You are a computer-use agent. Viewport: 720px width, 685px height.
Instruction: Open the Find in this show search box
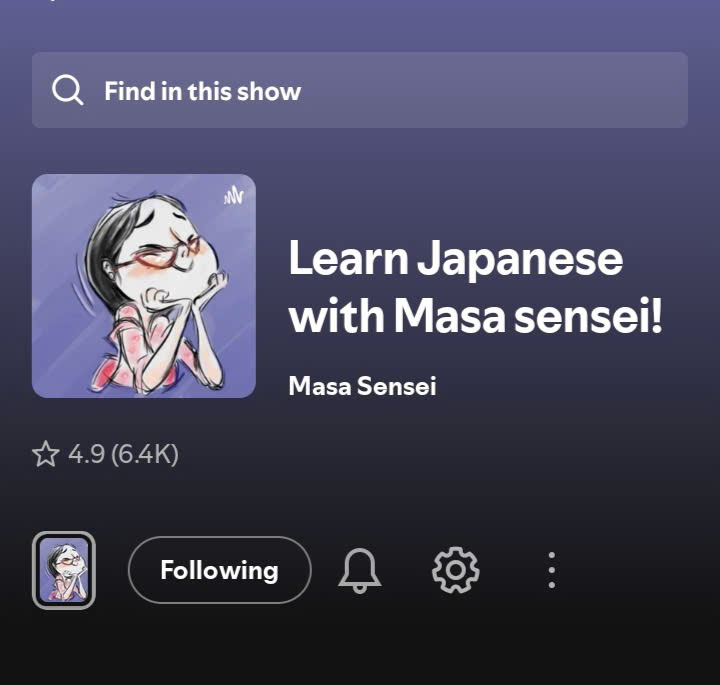359,91
